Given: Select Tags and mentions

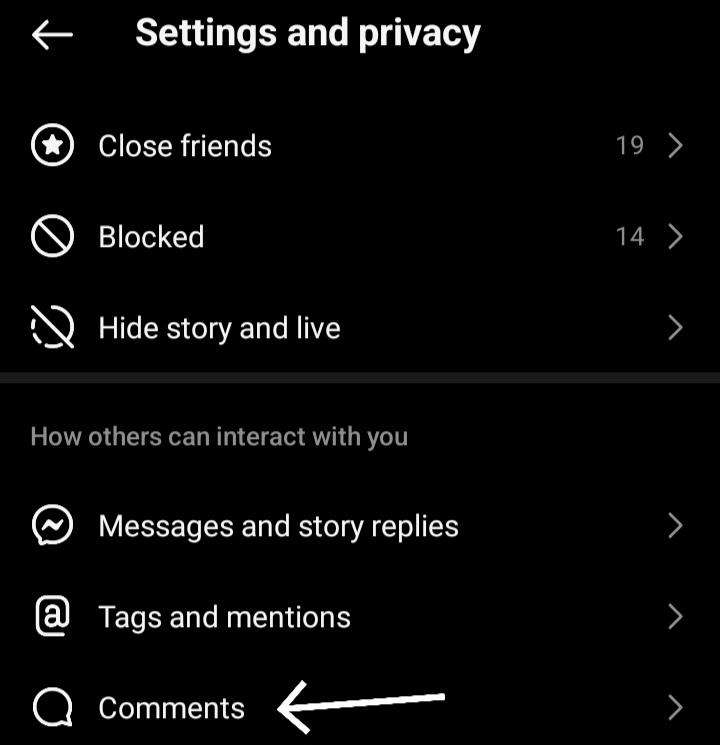Looking at the screenshot, I should (x=224, y=616).
